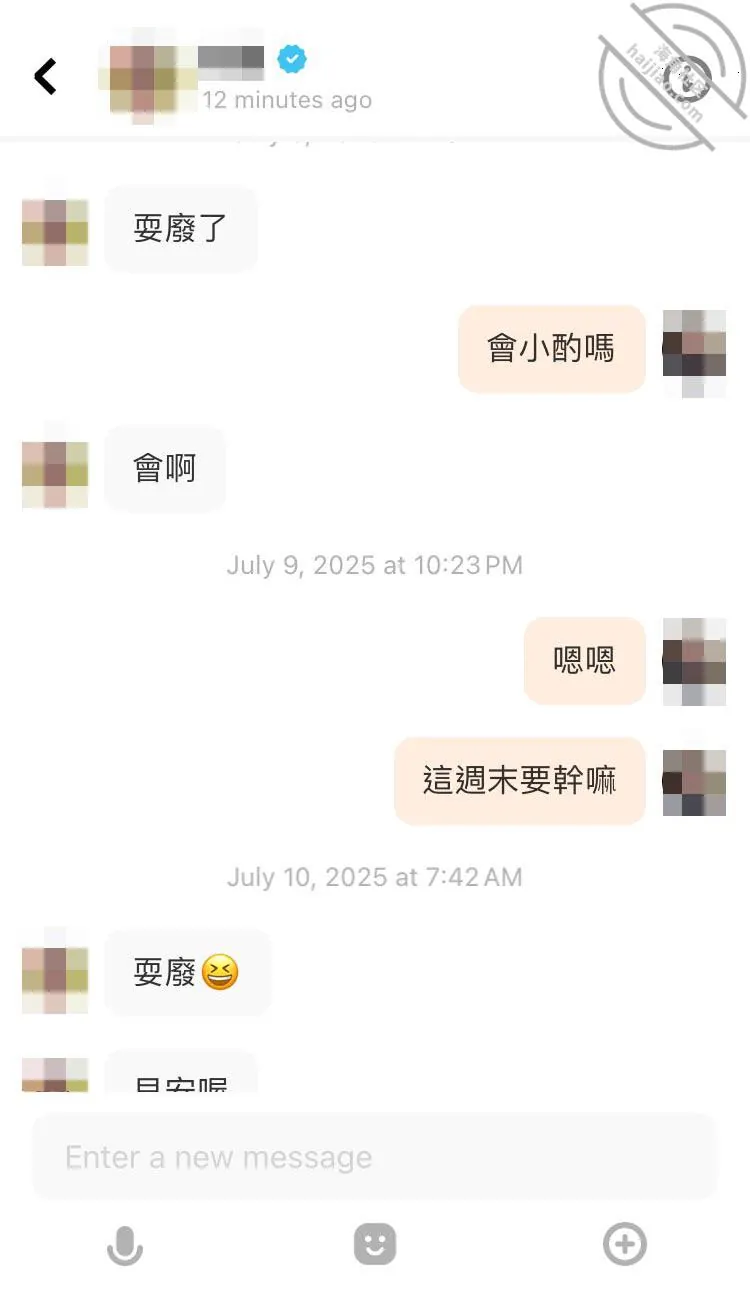Go back using the top-left arrow
The width and height of the screenshot is (750, 1292).
(x=45, y=76)
